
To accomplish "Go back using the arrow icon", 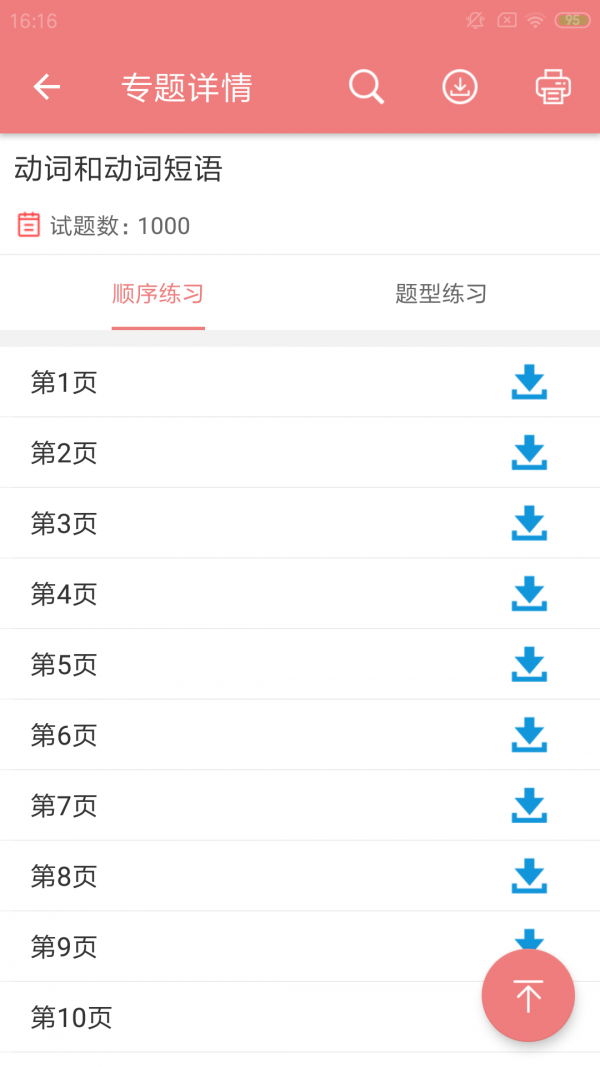I will pos(47,87).
